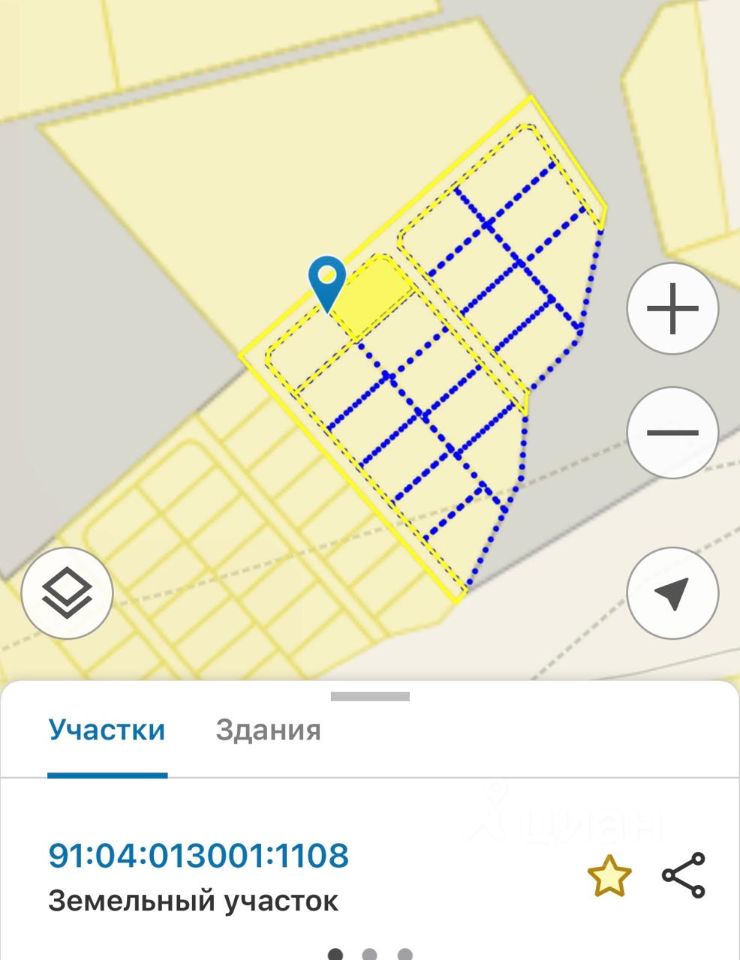
Task: Open the map layers selector
Action: tap(67, 593)
